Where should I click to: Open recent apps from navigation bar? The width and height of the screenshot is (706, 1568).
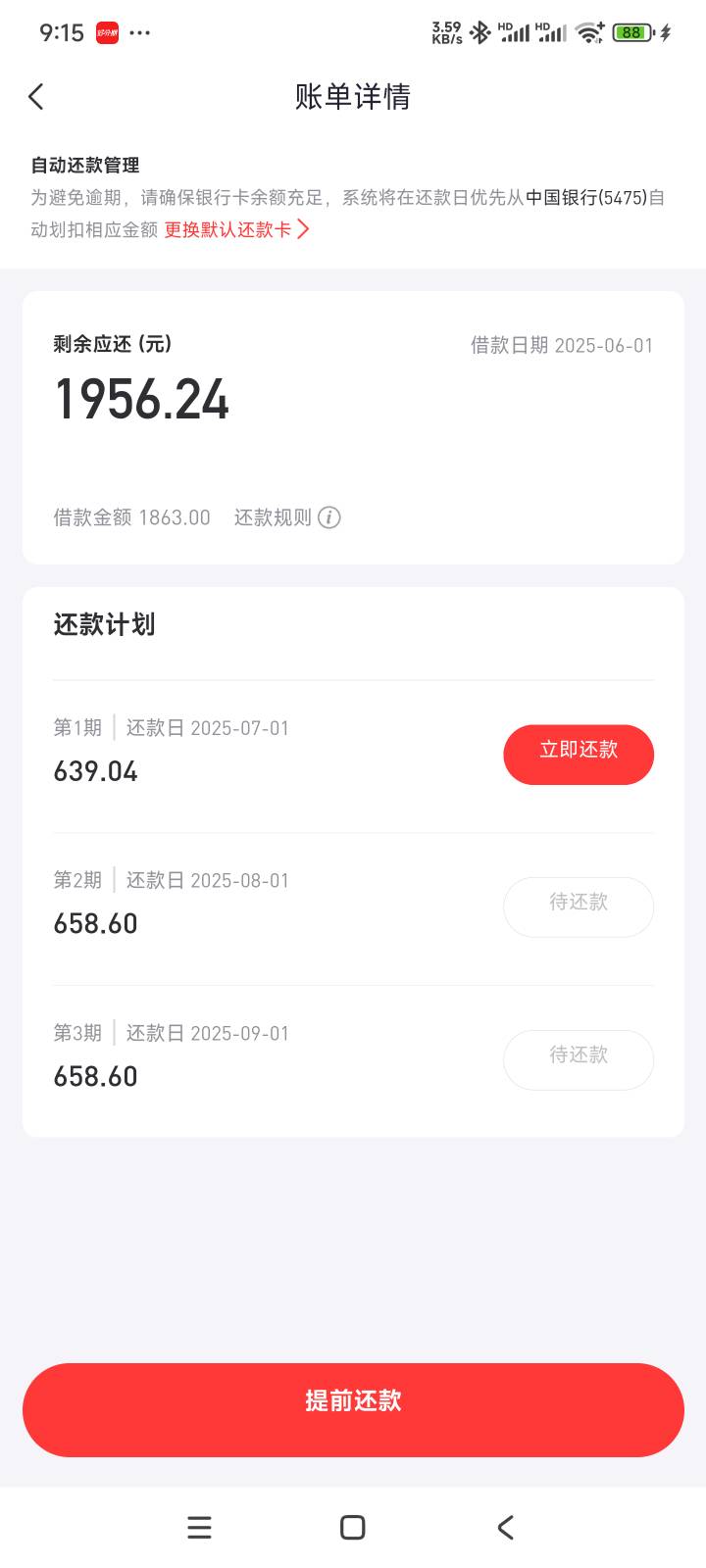(x=199, y=1527)
